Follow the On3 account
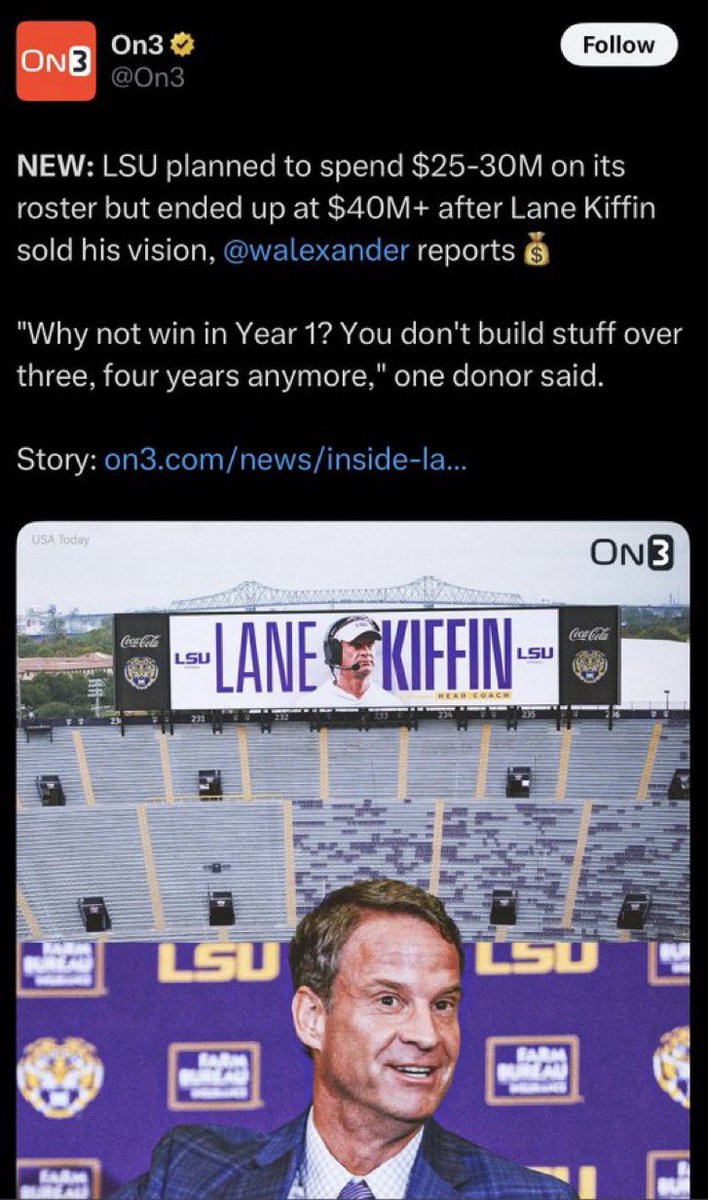 [x=618, y=45]
